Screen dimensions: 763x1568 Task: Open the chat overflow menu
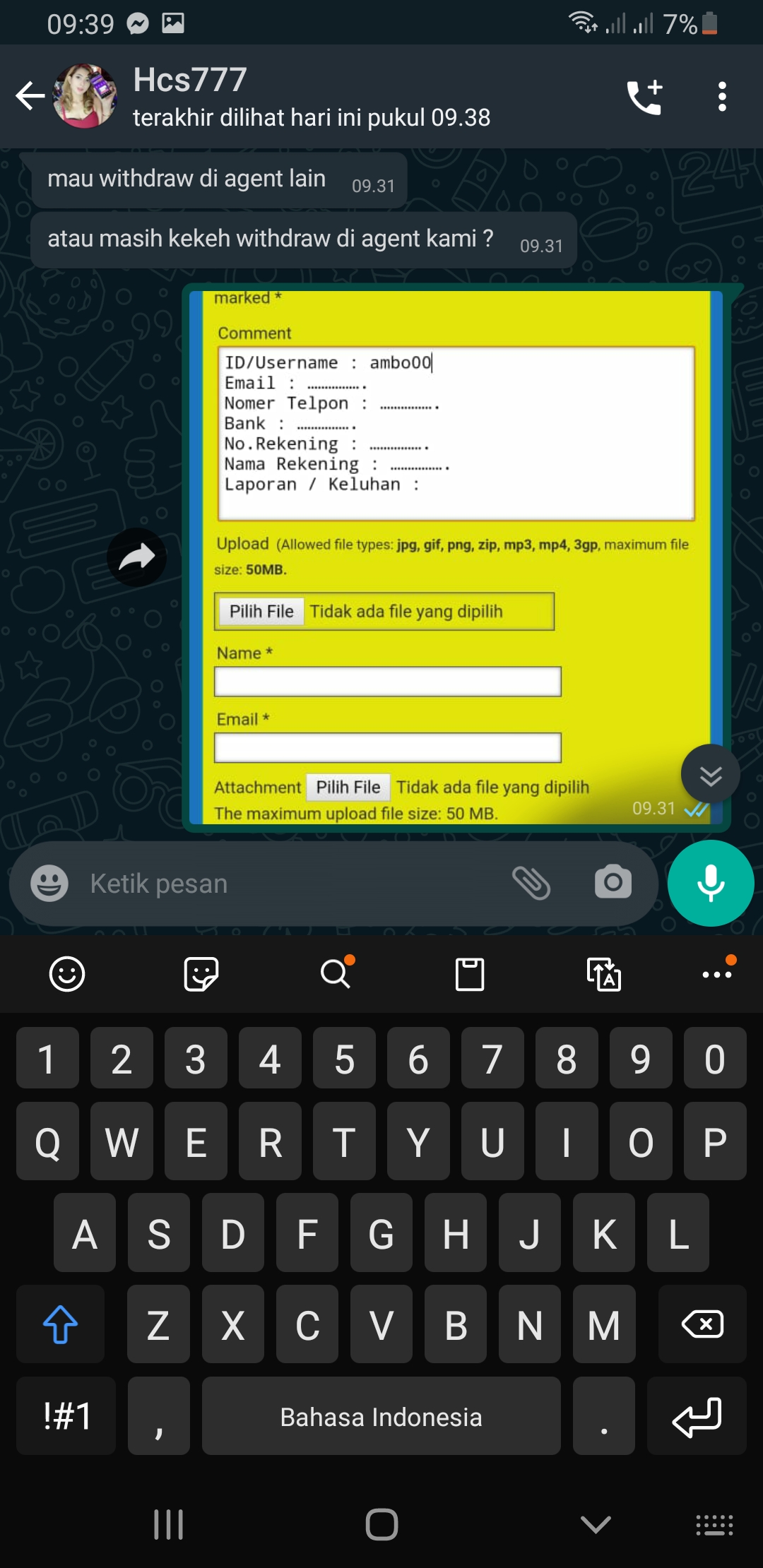721,97
